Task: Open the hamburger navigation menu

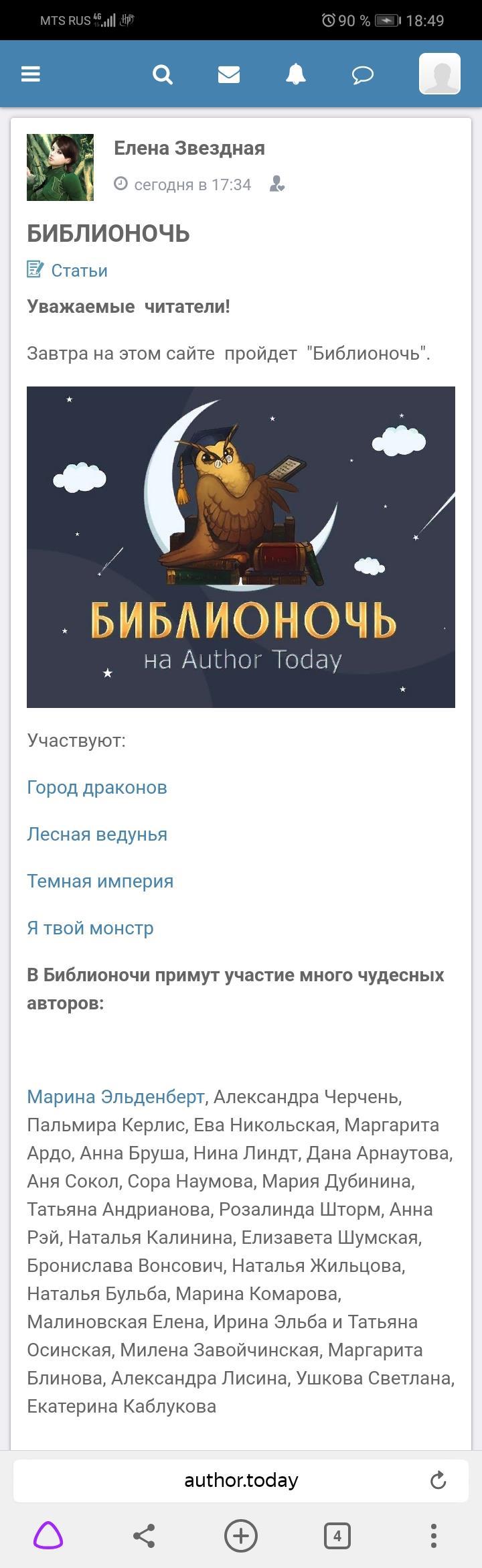Action: 31,74
